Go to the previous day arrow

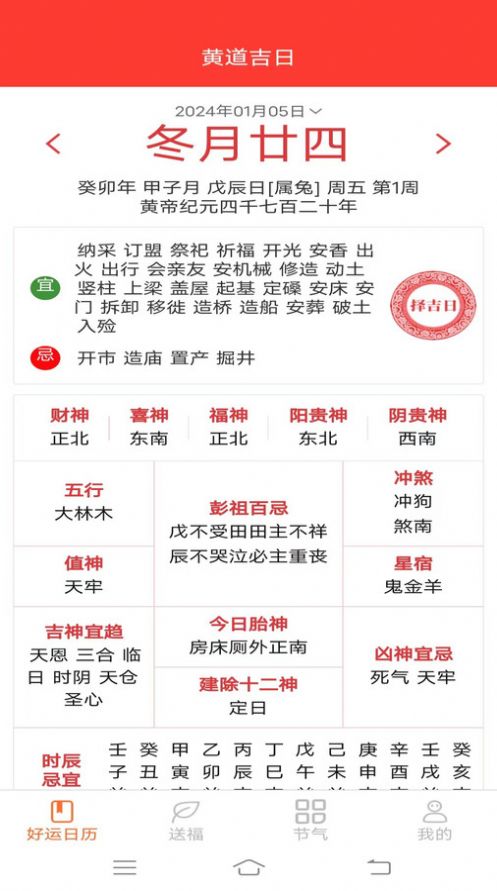tap(53, 144)
